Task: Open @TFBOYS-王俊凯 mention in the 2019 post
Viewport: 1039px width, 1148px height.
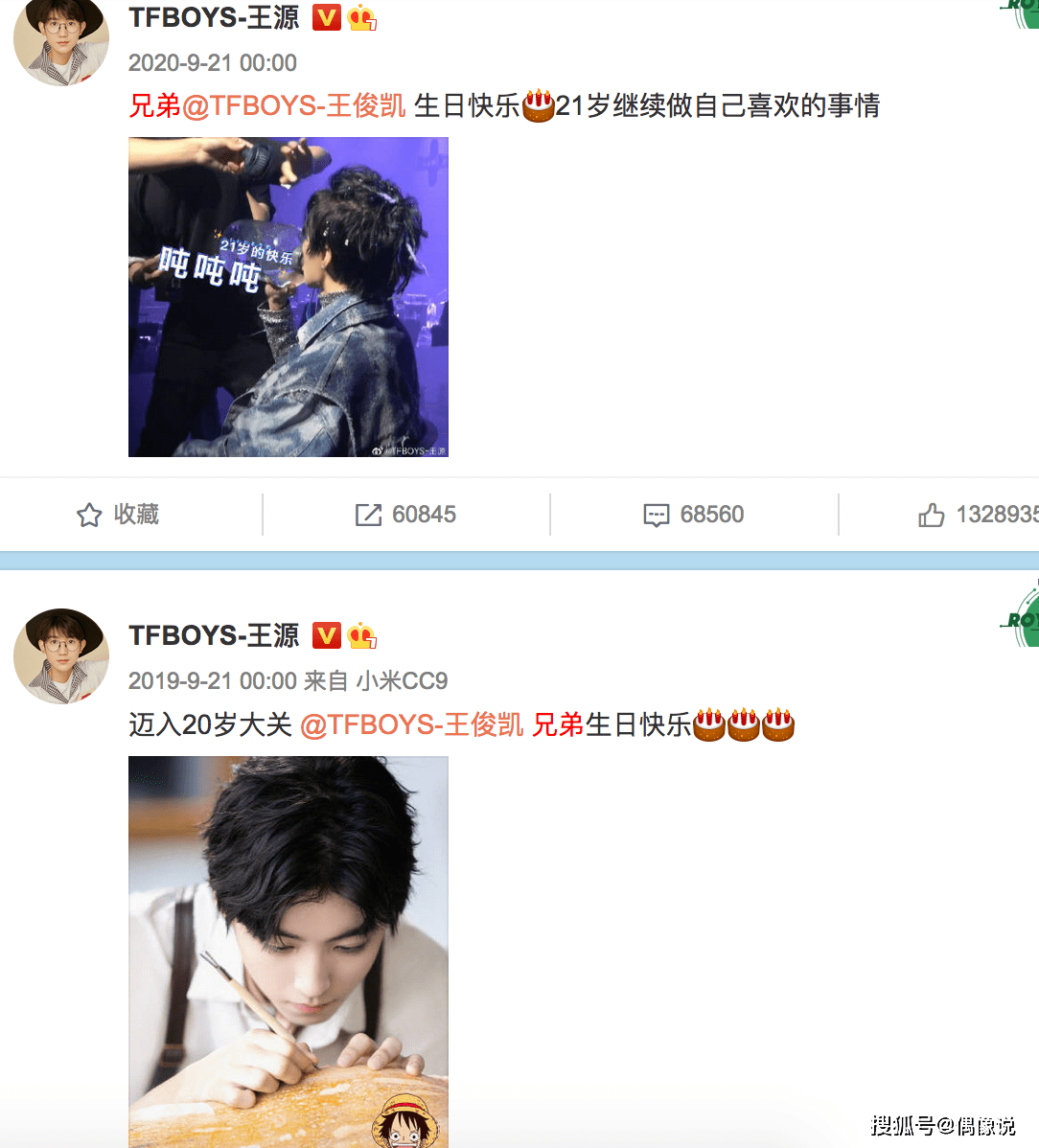Action: point(412,724)
